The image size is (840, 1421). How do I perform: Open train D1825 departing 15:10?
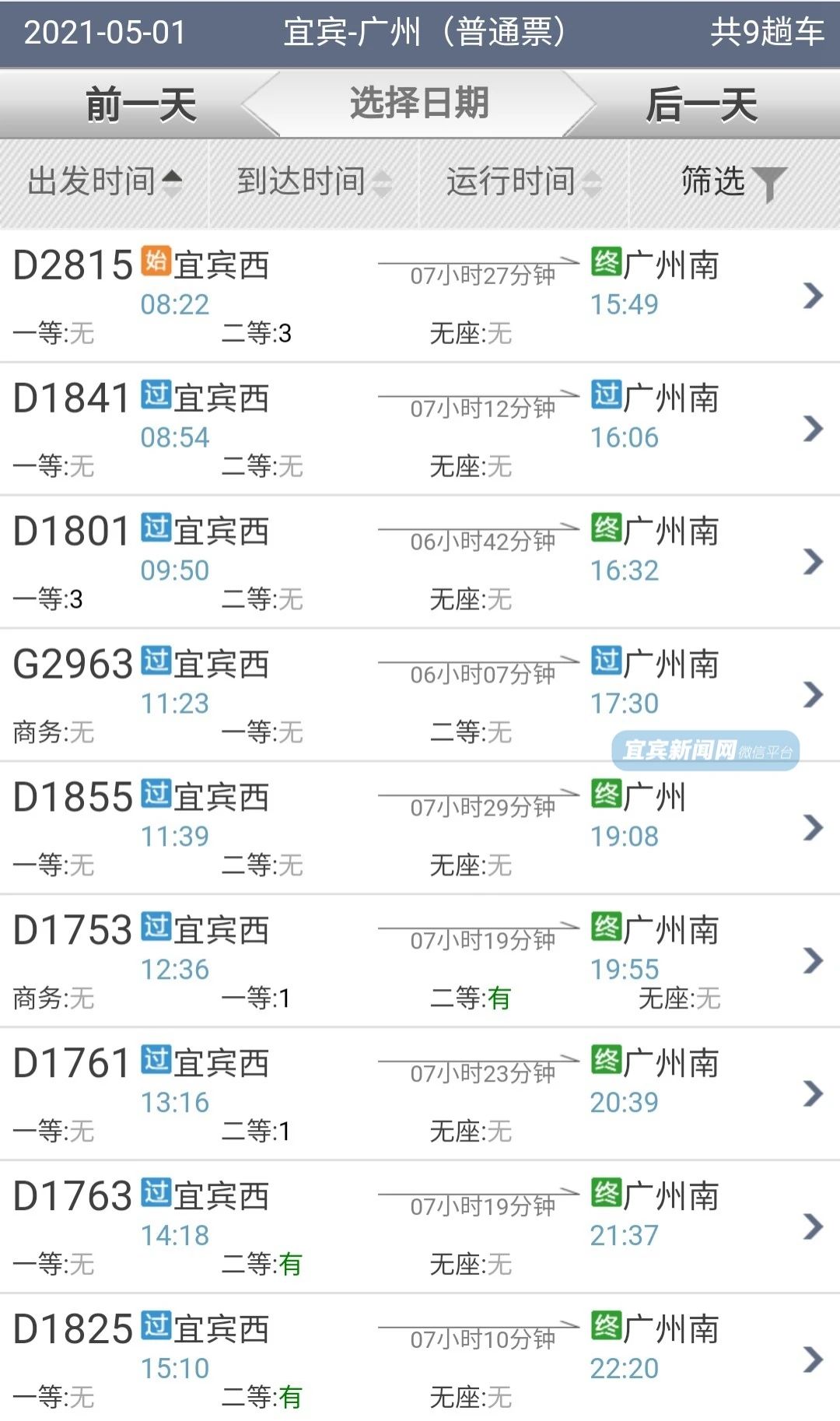[420, 1360]
